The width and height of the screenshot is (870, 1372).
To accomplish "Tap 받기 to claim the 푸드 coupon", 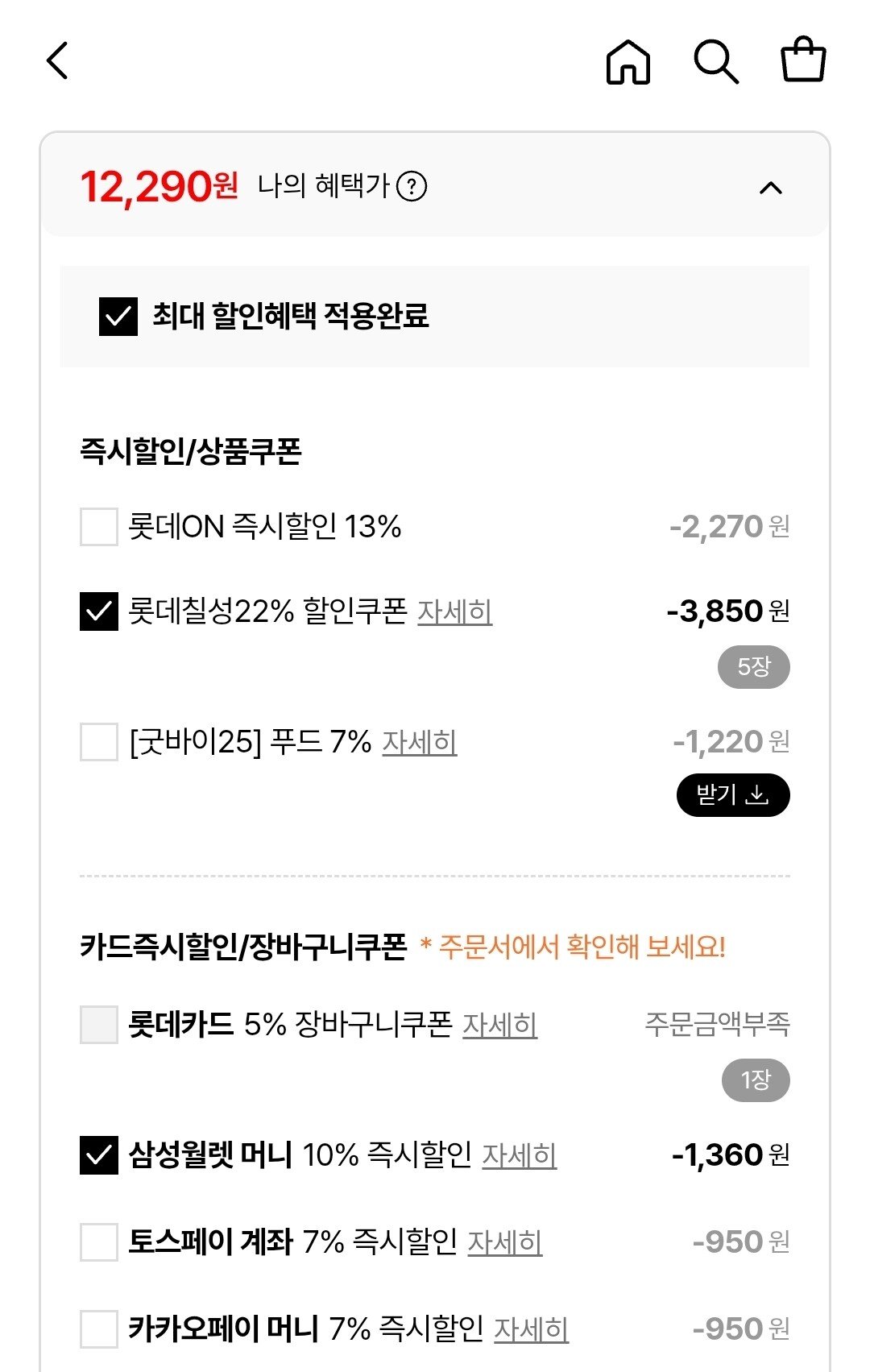I will (733, 794).
